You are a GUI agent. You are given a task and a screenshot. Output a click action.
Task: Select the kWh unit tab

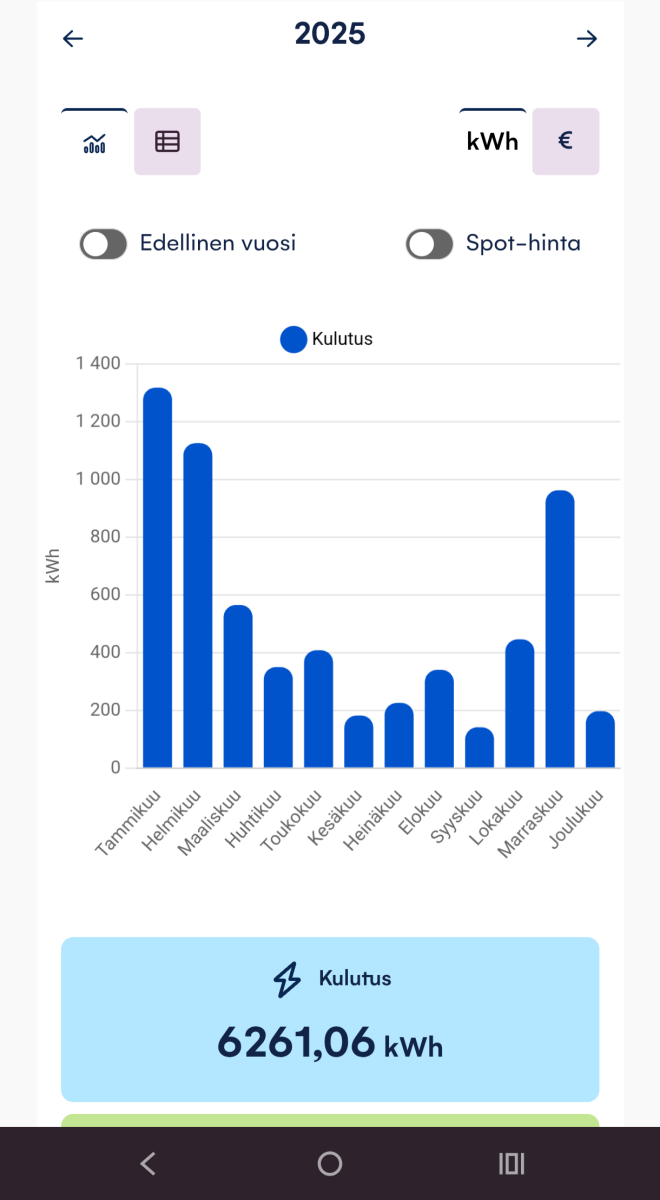tap(492, 142)
